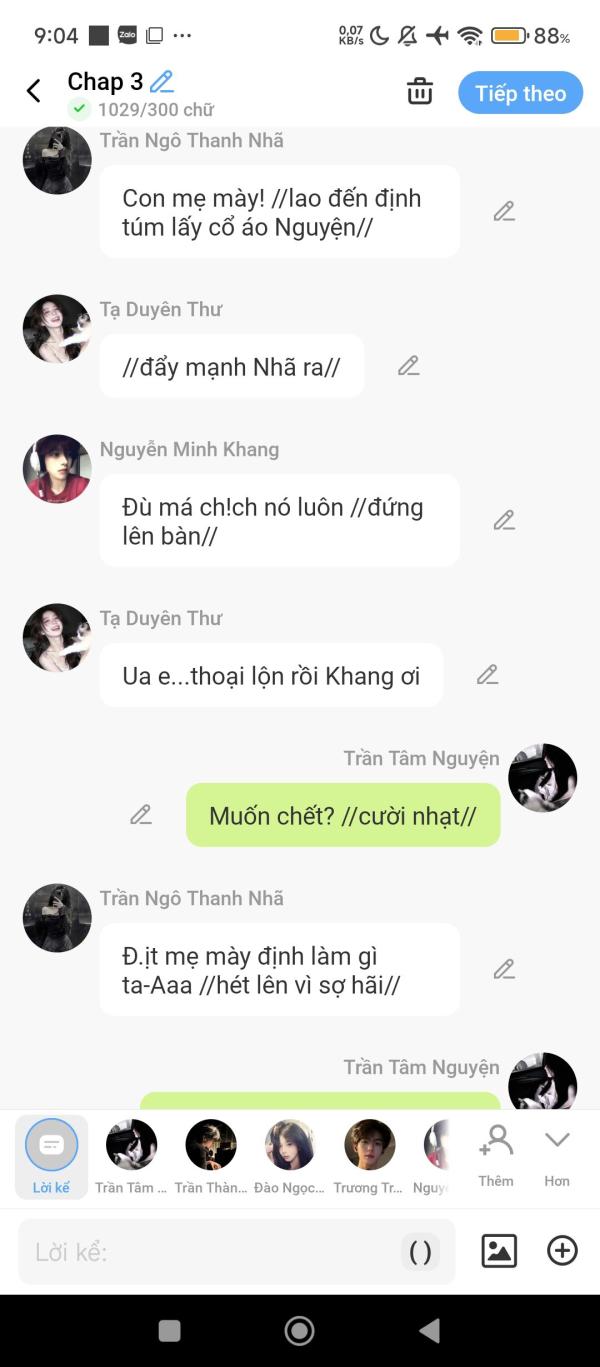Edit the message "Muốn chết?"
The image size is (600, 1367).
(141, 815)
